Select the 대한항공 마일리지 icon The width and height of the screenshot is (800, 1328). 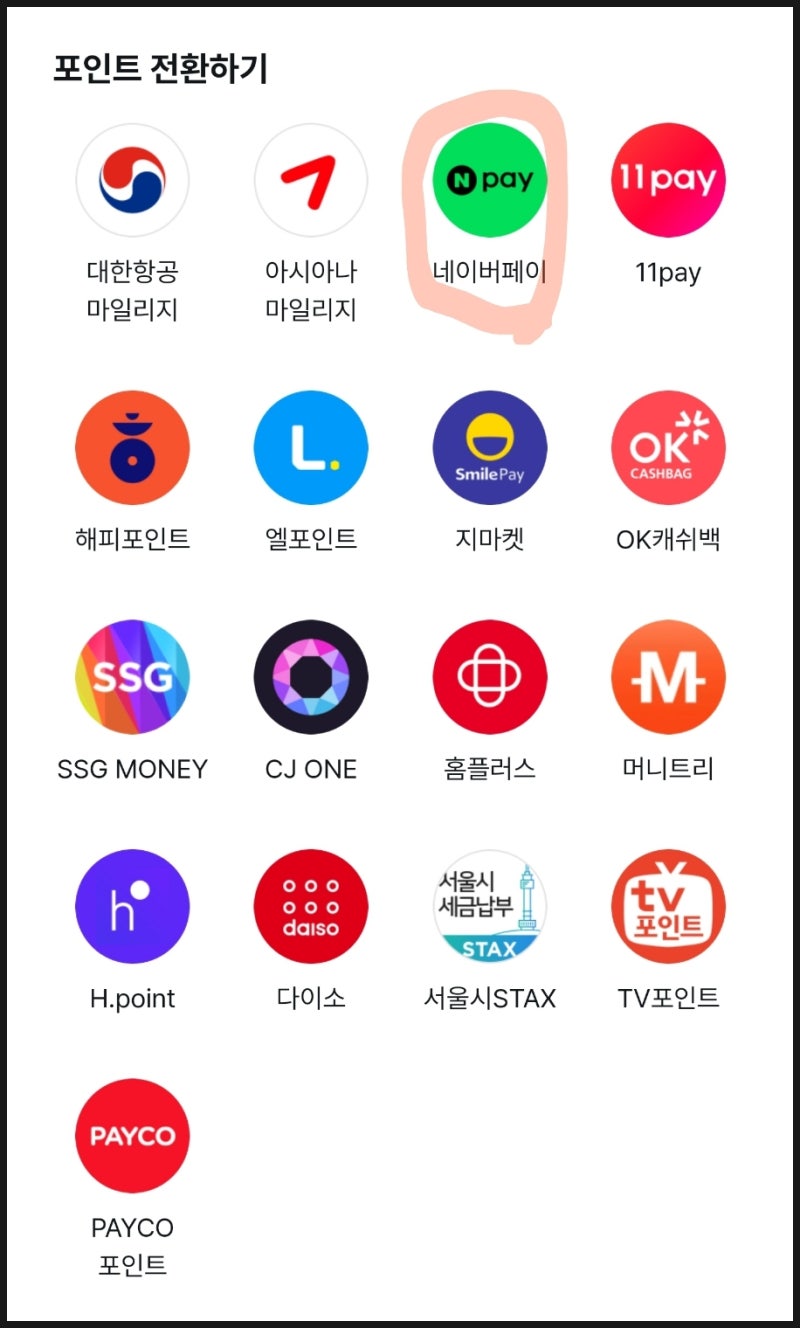click(132, 180)
